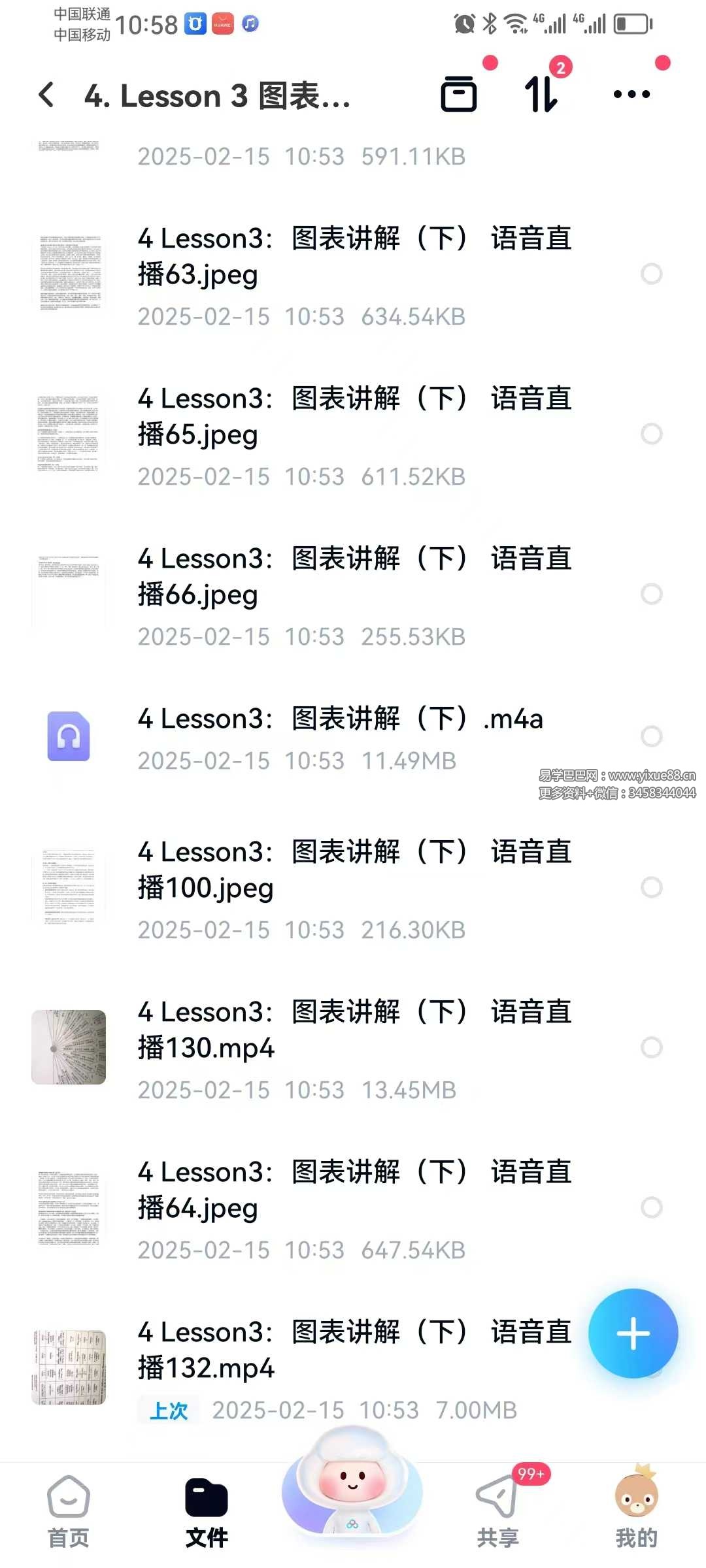This screenshot has width=706, height=1568.
Task: Open file 语音直播63.jpeg
Action: pyautogui.click(x=353, y=257)
